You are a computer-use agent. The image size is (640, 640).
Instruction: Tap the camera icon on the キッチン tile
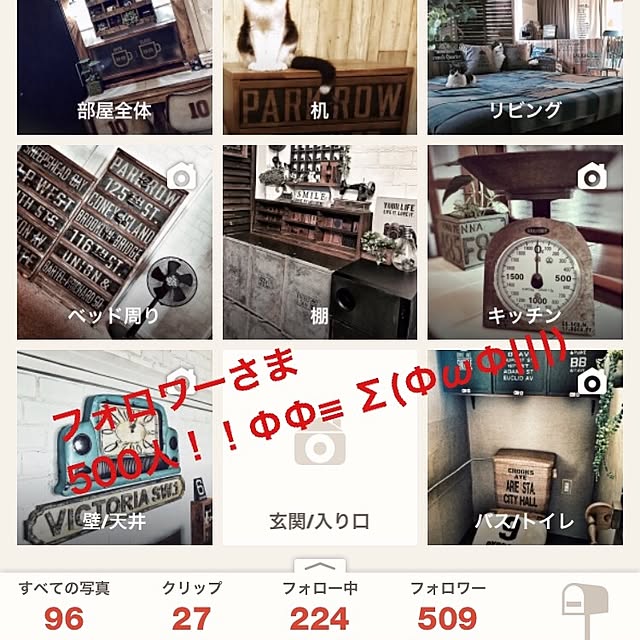[592, 176]
